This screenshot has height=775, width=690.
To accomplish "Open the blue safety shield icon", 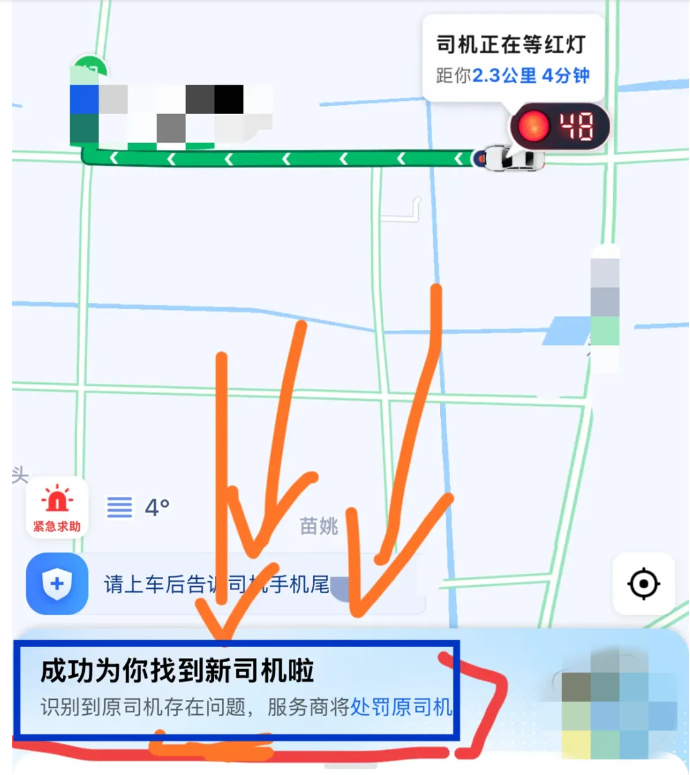I will [x=57, y=583].
